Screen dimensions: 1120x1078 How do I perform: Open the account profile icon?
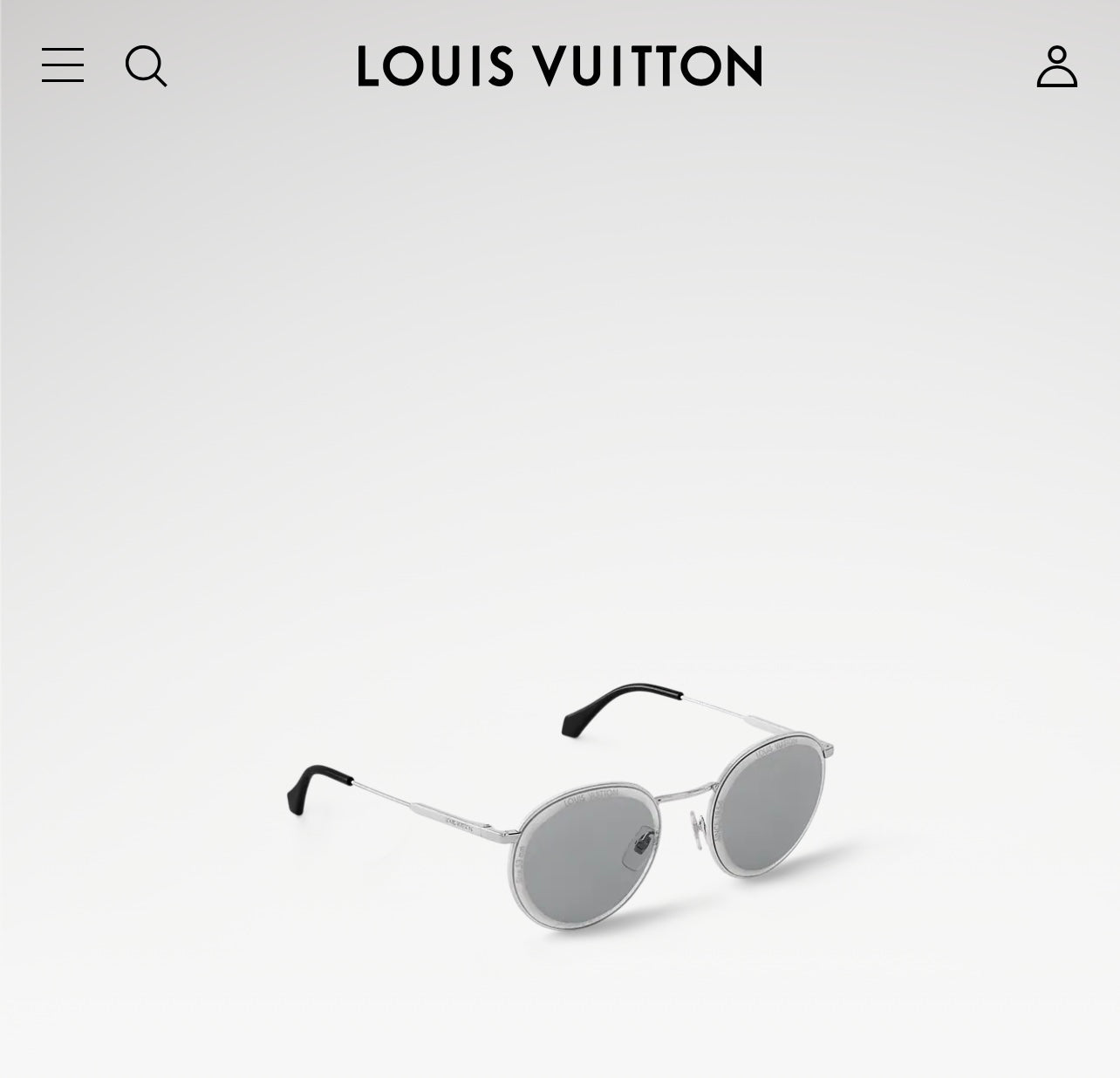[x=1056, y=66]
